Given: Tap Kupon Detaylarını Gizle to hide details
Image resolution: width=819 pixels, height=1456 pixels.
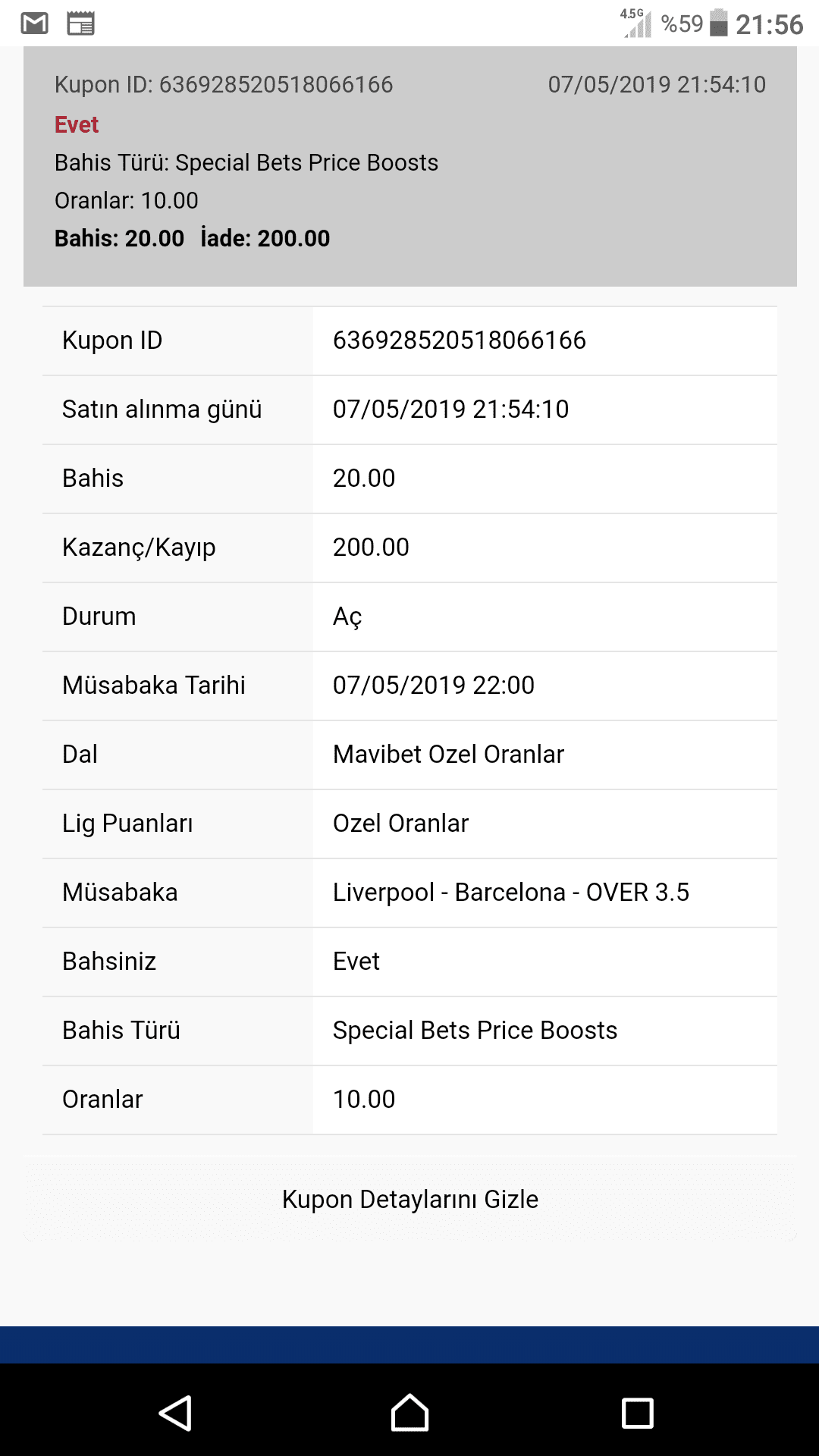Looking at the screenshot, I should click(409, 1199).
